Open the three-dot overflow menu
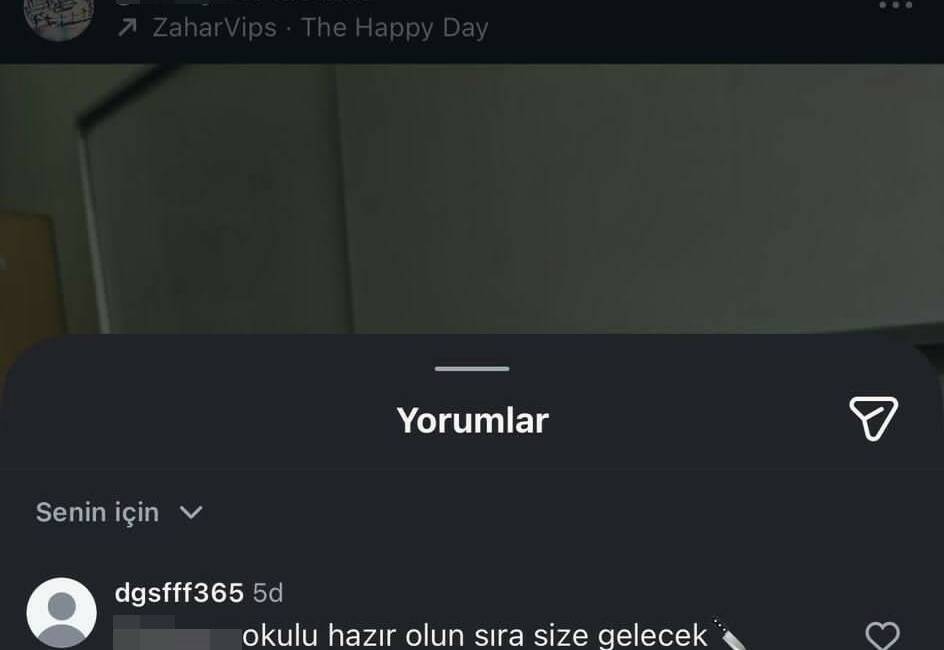Viewport: 944px width, 650px height. (x=895, y=6)
